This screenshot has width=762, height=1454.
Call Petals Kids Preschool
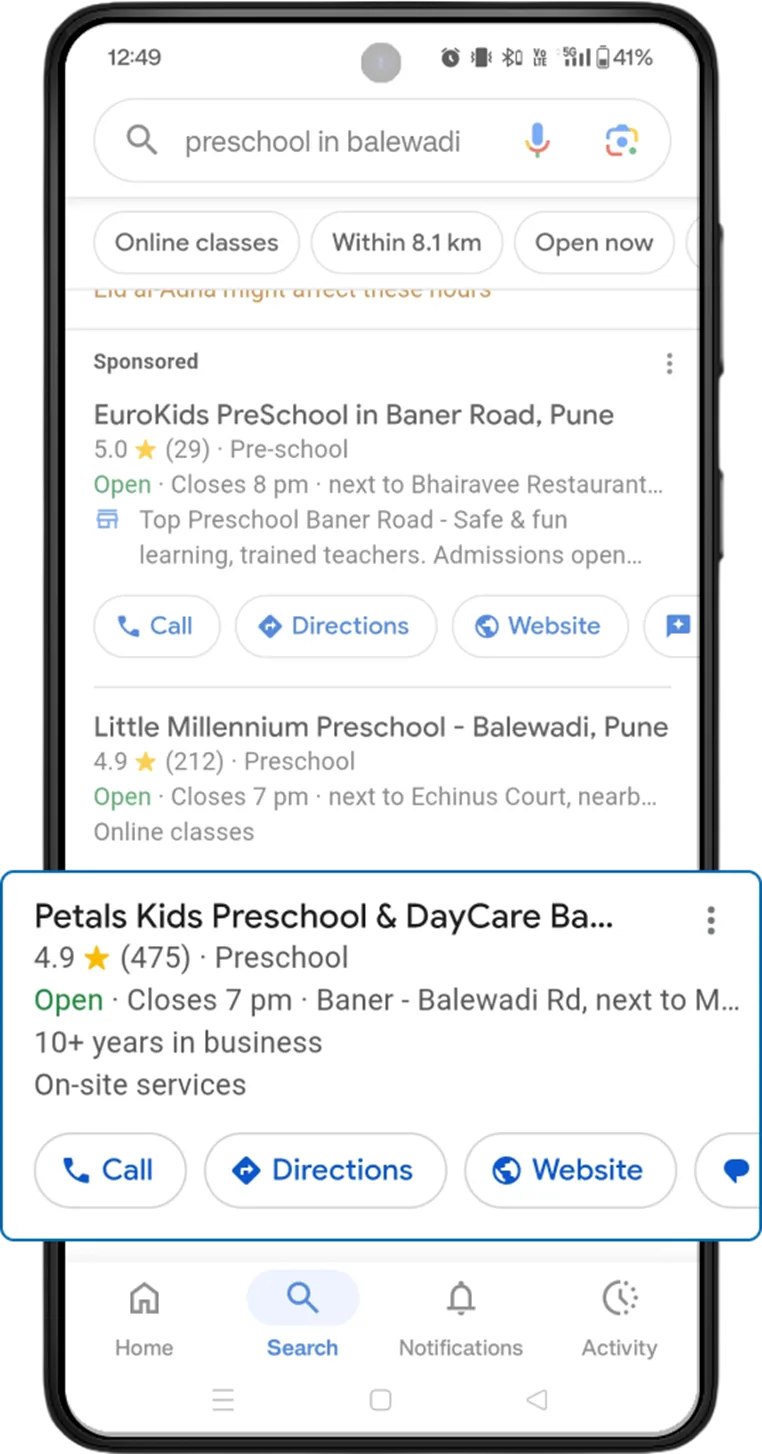coord(110,1170)
